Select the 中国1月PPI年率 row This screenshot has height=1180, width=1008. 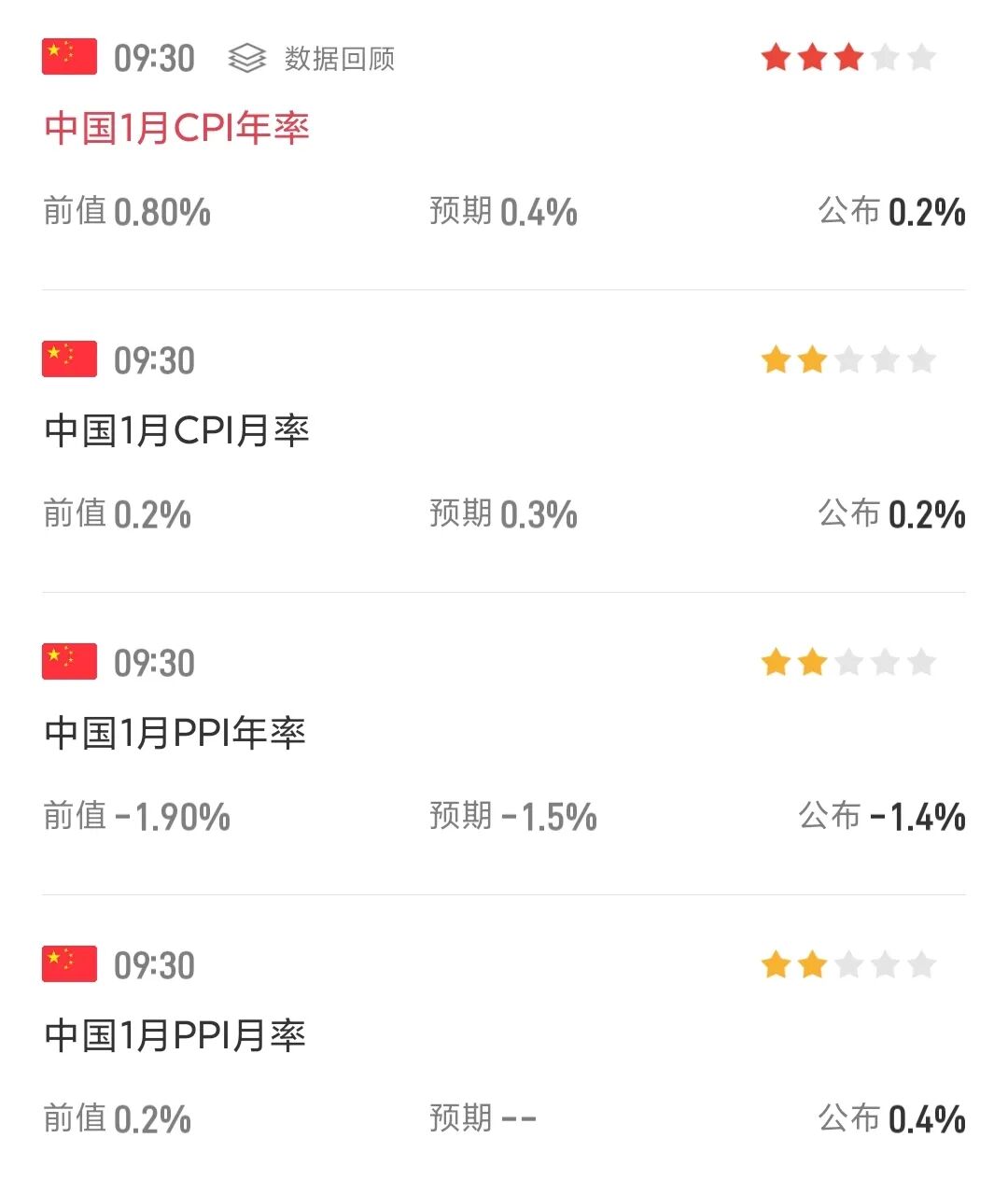pos(175,733)
